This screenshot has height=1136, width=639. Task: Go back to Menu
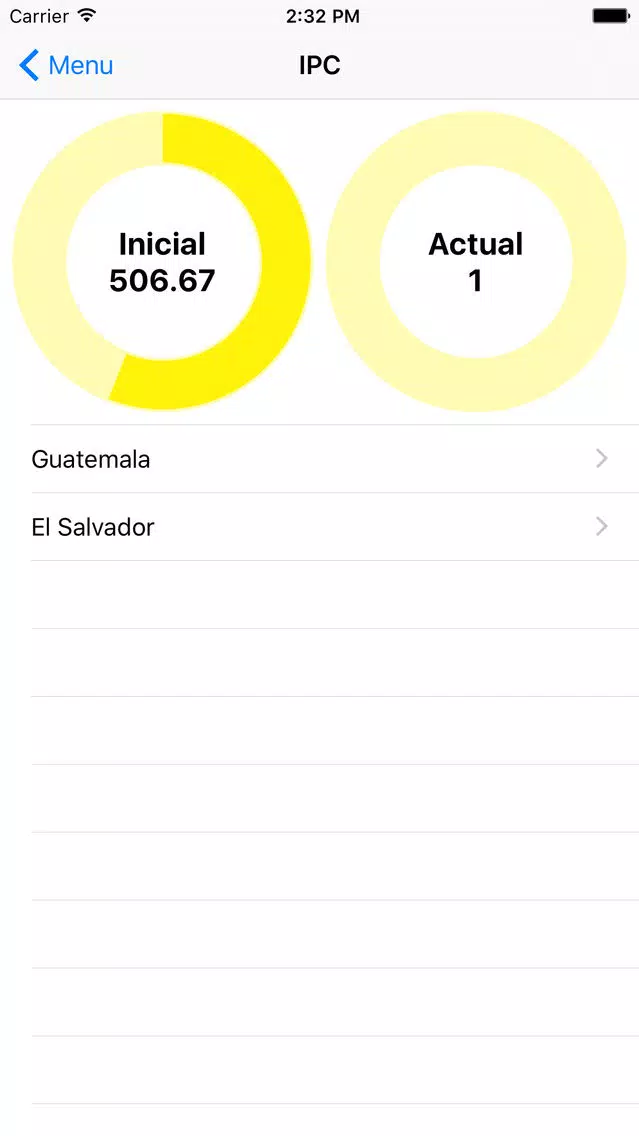click(x=66, y=65)
